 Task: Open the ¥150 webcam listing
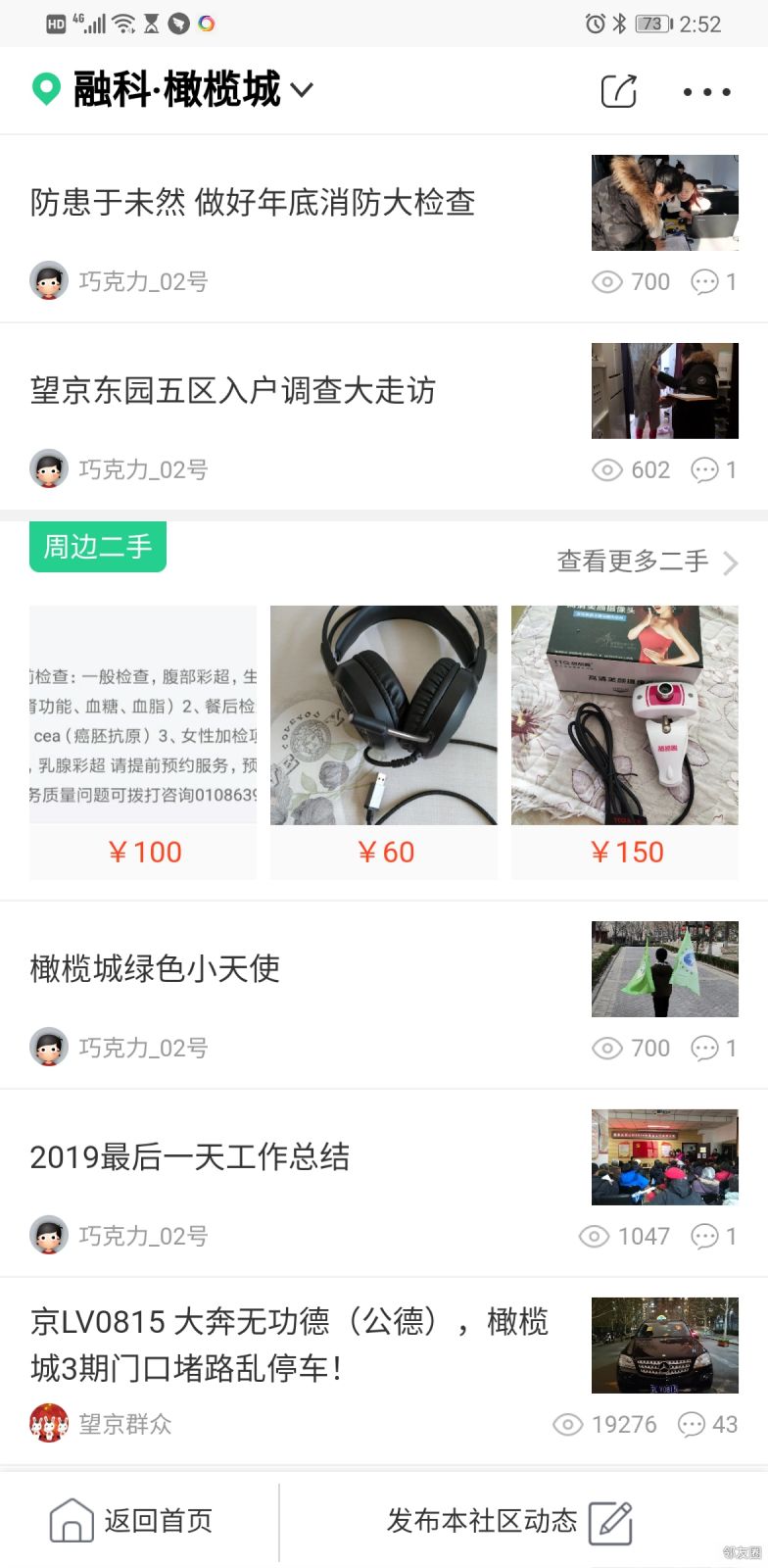coord(625,741)
